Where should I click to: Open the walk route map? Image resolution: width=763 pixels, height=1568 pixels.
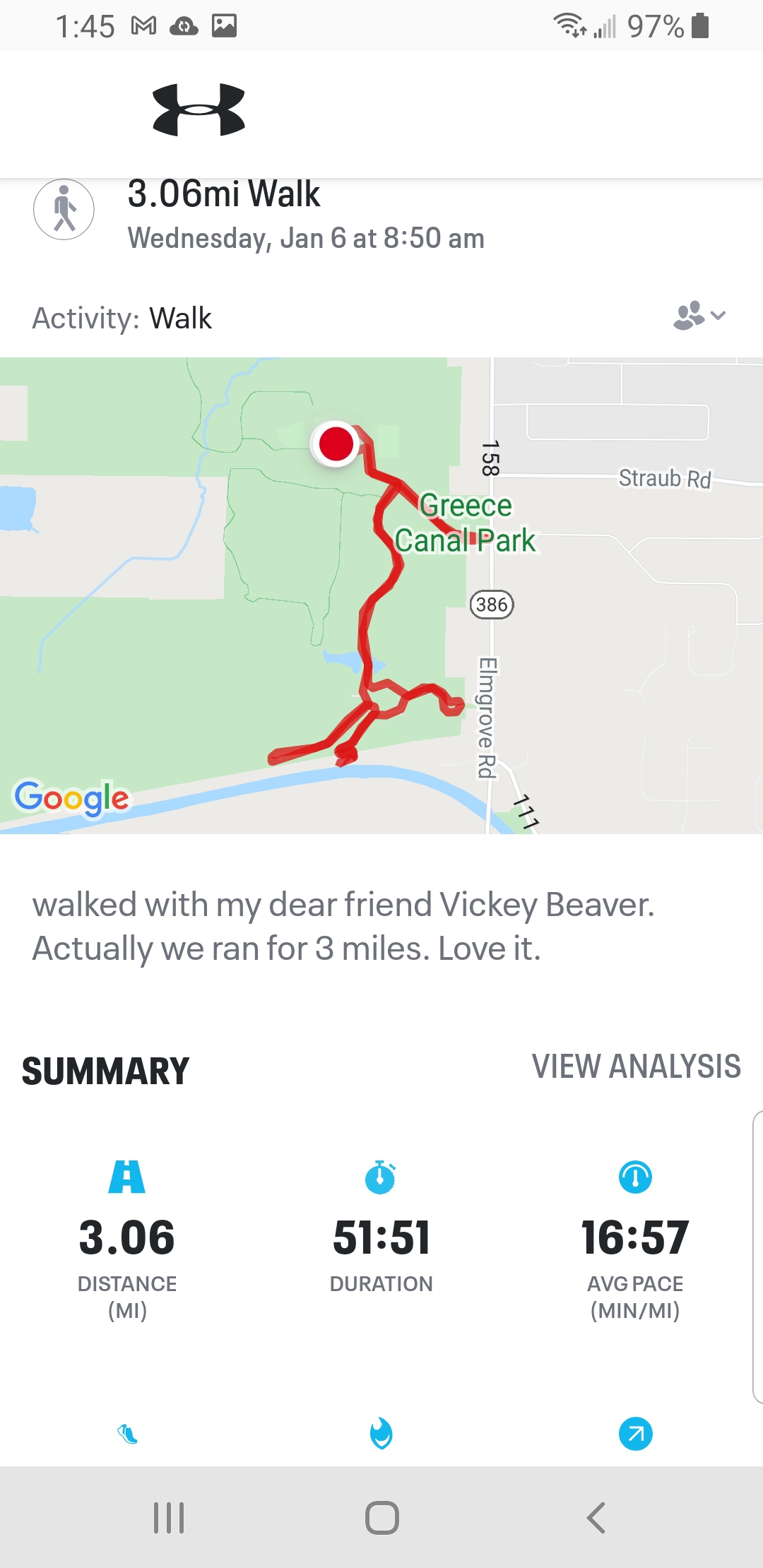pyautogui.click(x=381, y=595)
